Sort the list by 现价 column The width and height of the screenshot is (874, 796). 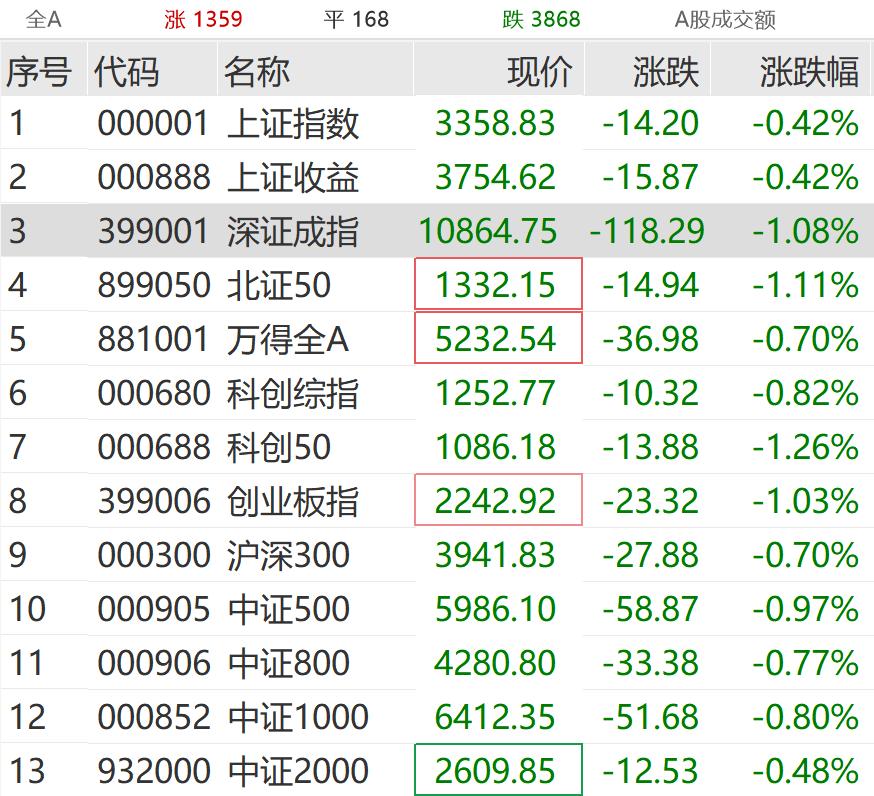540,71
